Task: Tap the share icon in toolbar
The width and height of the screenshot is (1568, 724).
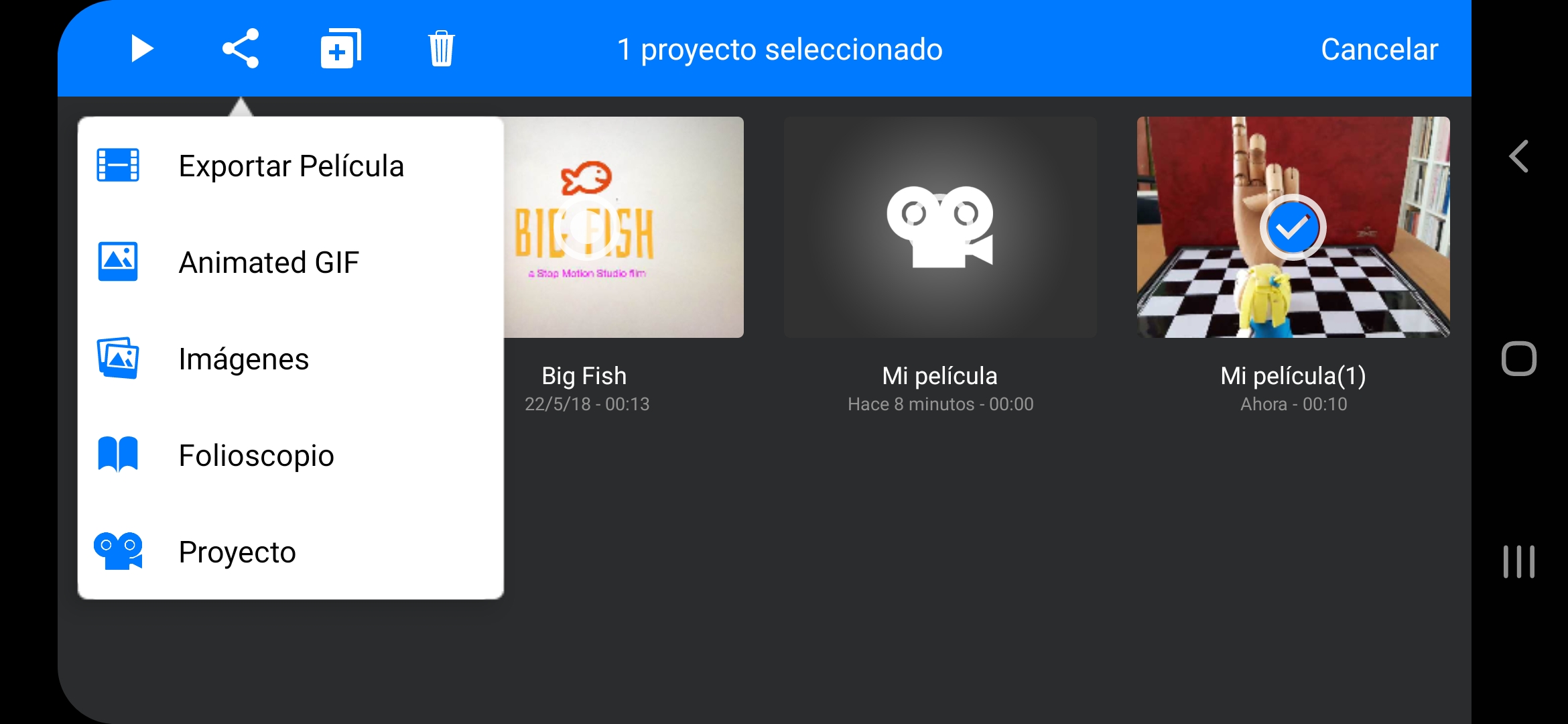Action: pos(241,49)
